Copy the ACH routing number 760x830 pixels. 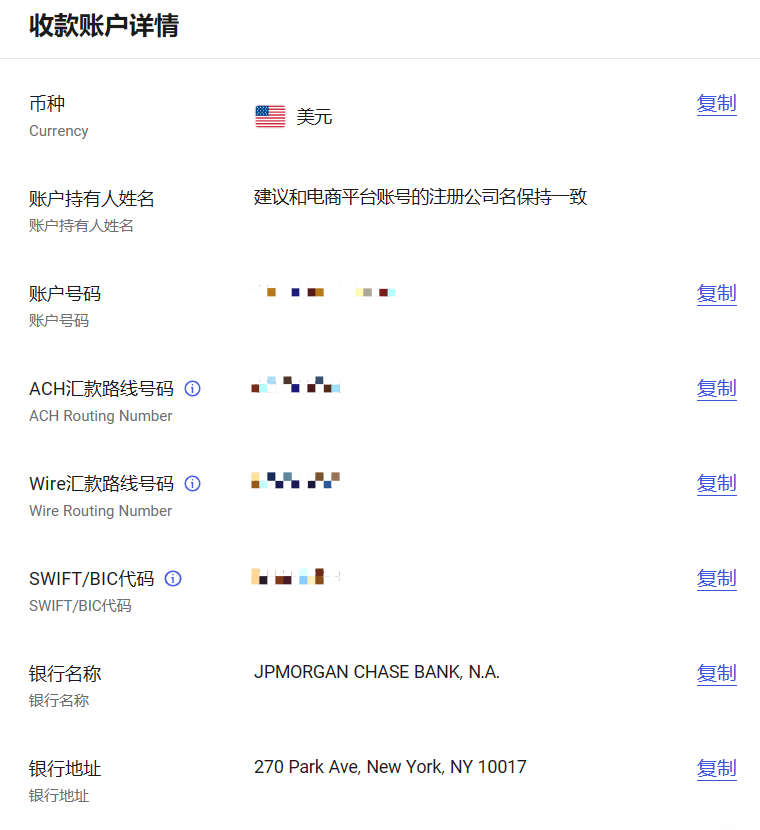pyautogui.click(x=716, y=388)
